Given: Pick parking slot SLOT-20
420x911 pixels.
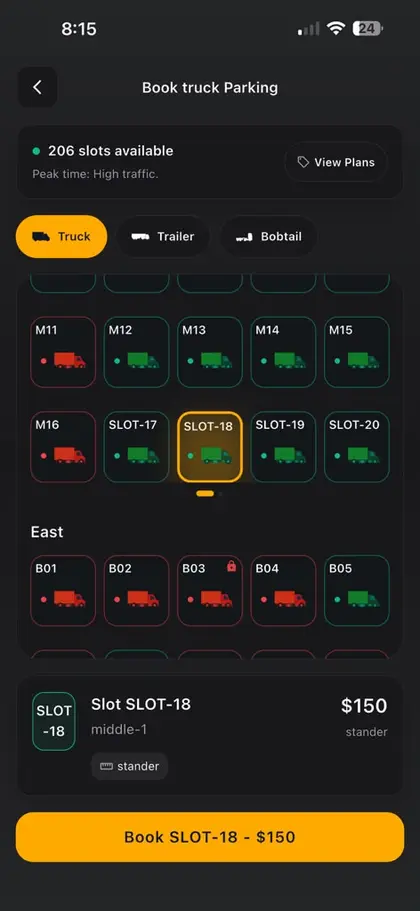Looking at the screenshot, I should tap(357, 447).
